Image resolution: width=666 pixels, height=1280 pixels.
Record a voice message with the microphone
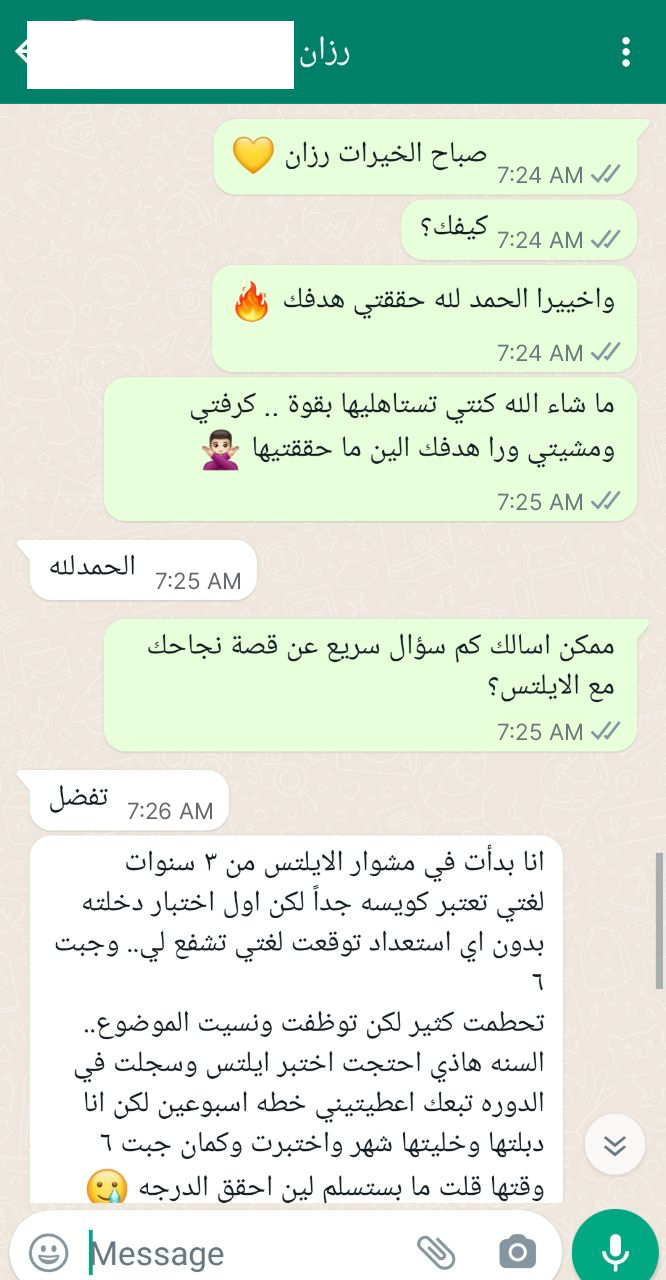tap(614, 1252)
